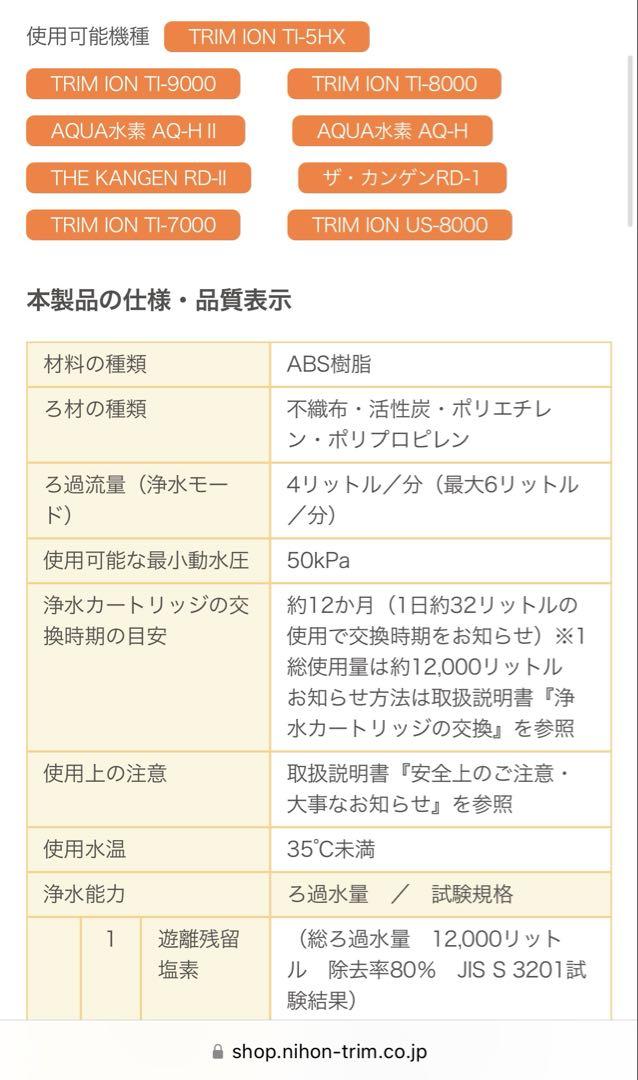
Task: Choose the TRIM ION TI-8000 chip
Action: [394, 84]
